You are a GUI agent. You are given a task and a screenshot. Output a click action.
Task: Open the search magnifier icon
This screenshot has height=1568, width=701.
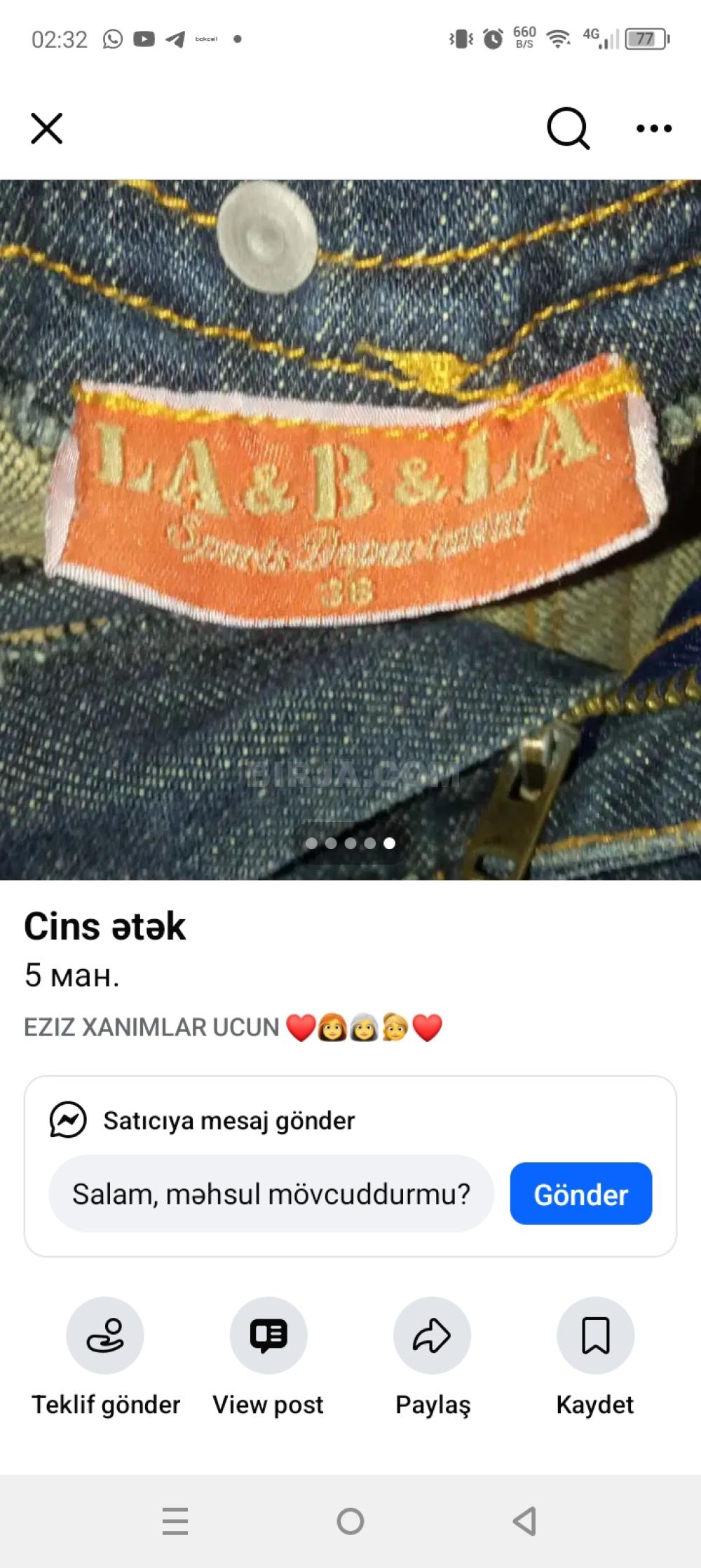(567, 128)
